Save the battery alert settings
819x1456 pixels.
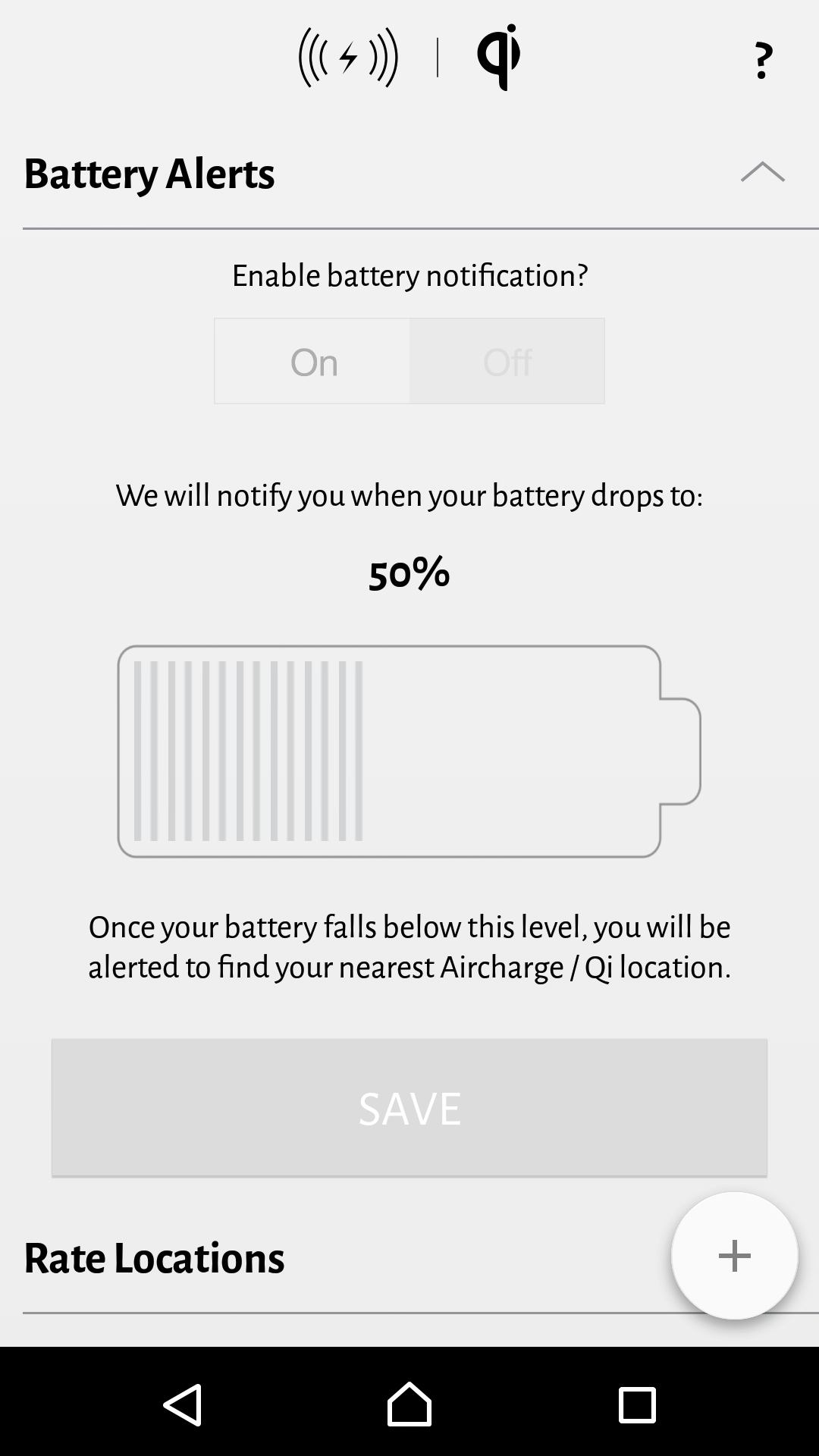[409, 1108]
